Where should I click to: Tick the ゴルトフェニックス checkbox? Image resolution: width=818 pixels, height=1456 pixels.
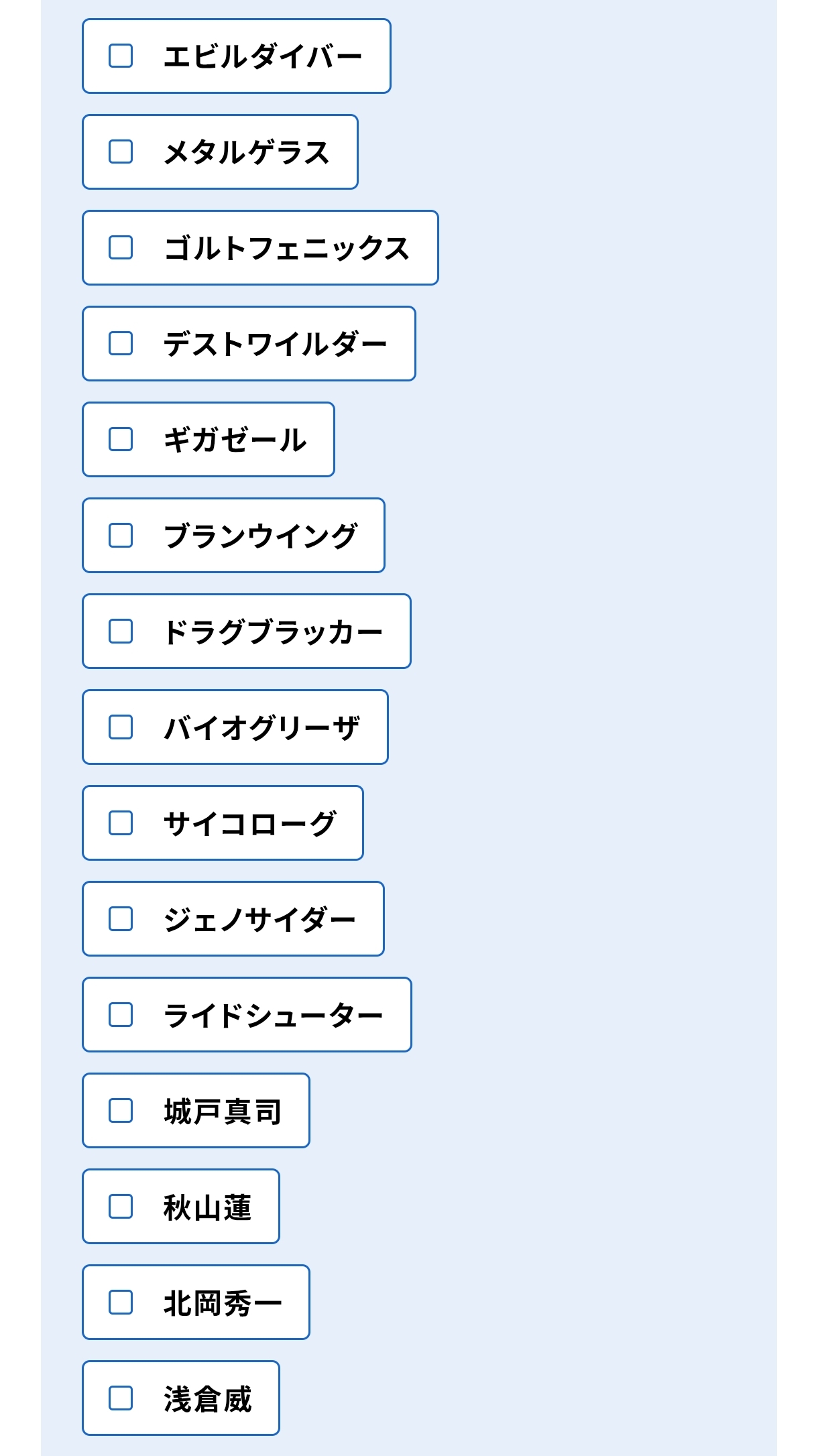(x=121, y=248)
